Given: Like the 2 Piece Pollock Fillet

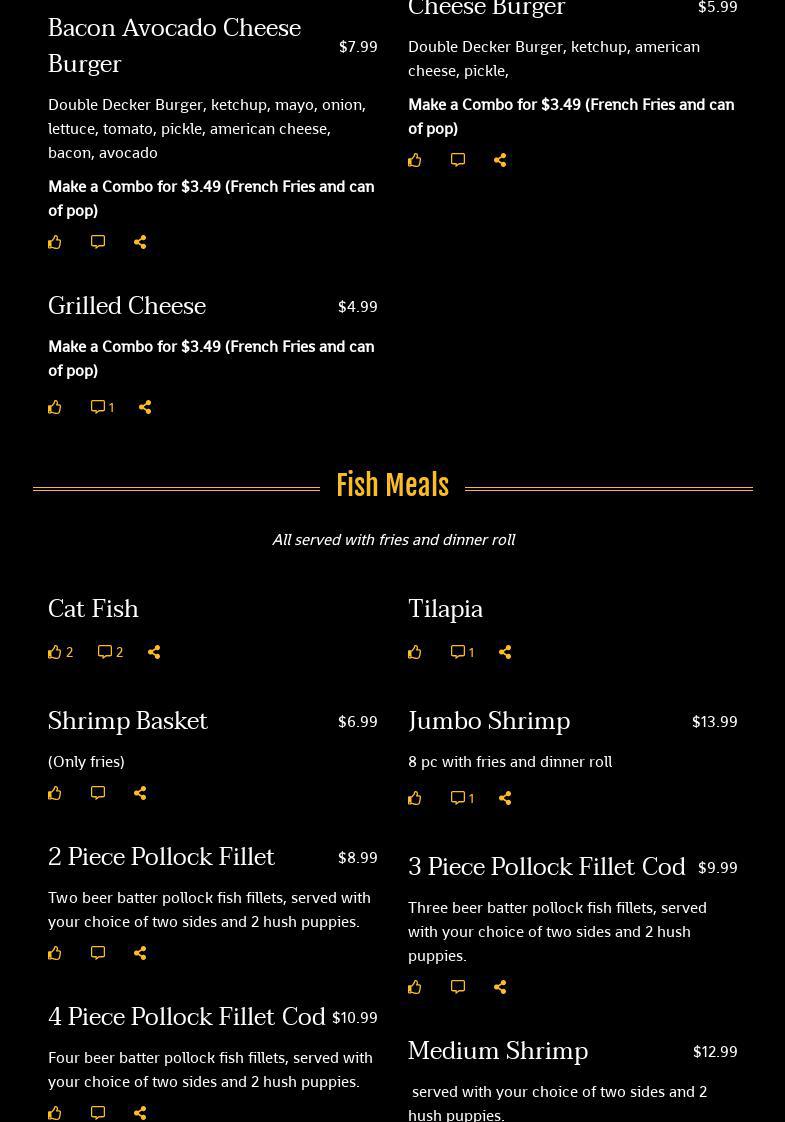Looking at the screenshot, I should [55, 953].
